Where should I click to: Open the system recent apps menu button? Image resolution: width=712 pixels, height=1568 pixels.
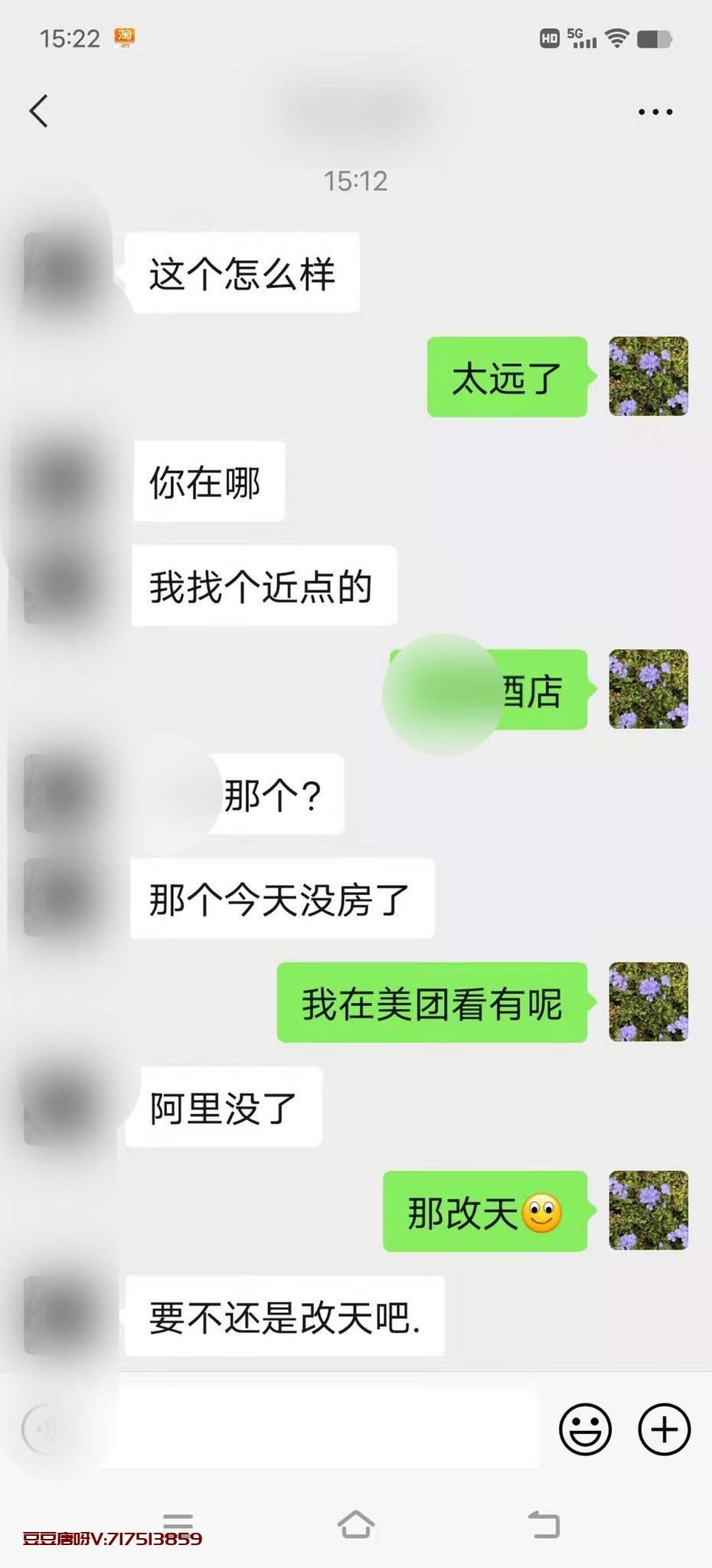(x=178, y=1524)
